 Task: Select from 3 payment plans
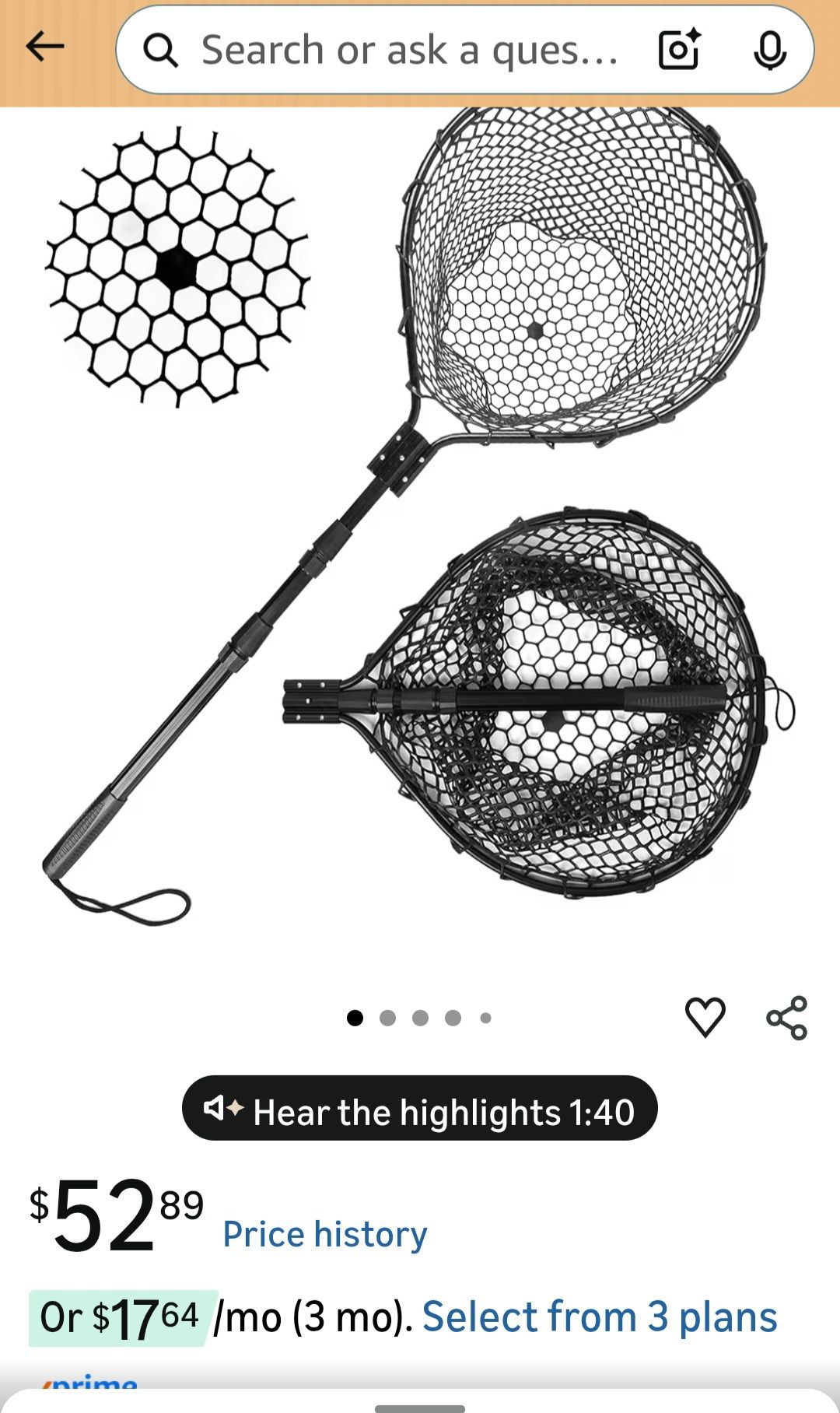[x=600, y=1317]
